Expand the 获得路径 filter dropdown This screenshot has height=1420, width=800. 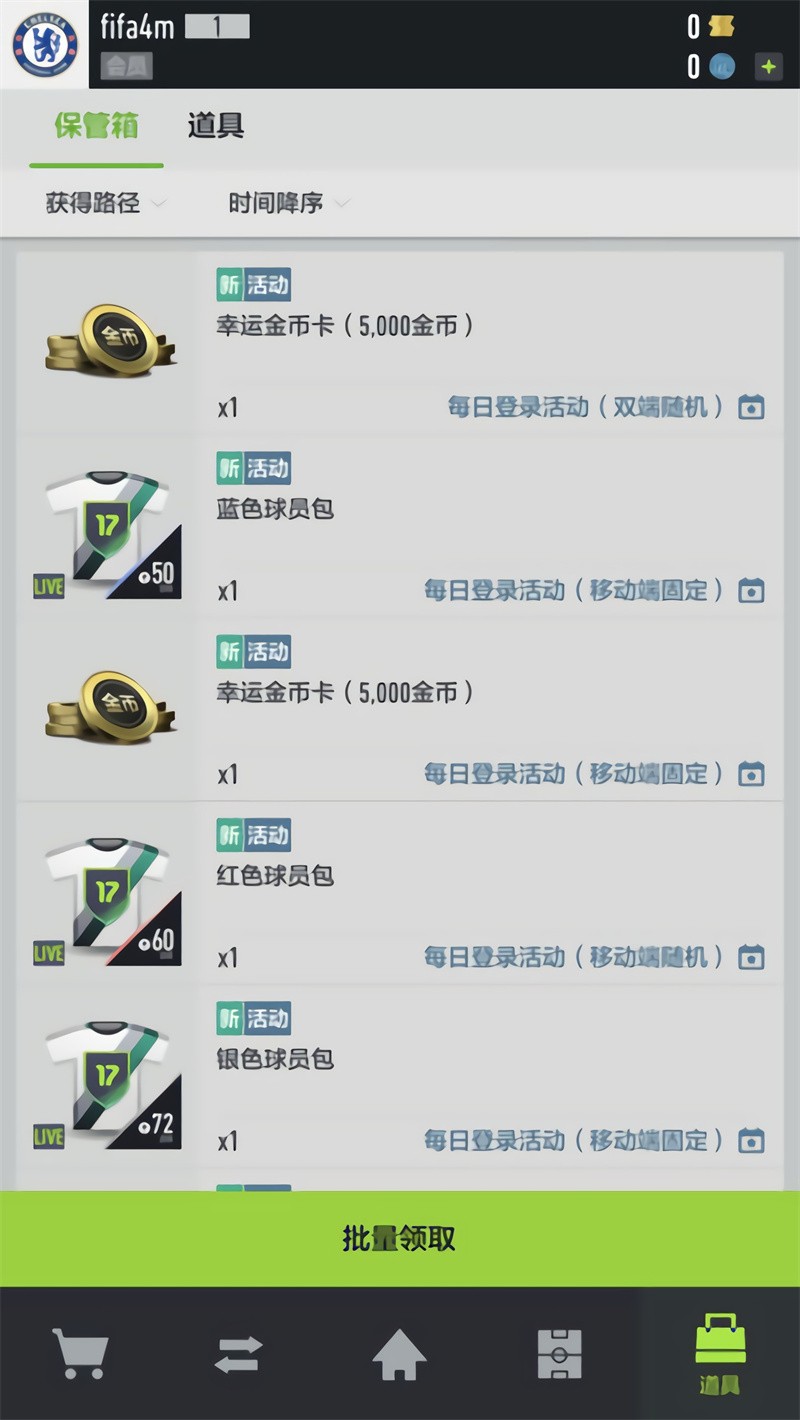(x=105, y=203)
